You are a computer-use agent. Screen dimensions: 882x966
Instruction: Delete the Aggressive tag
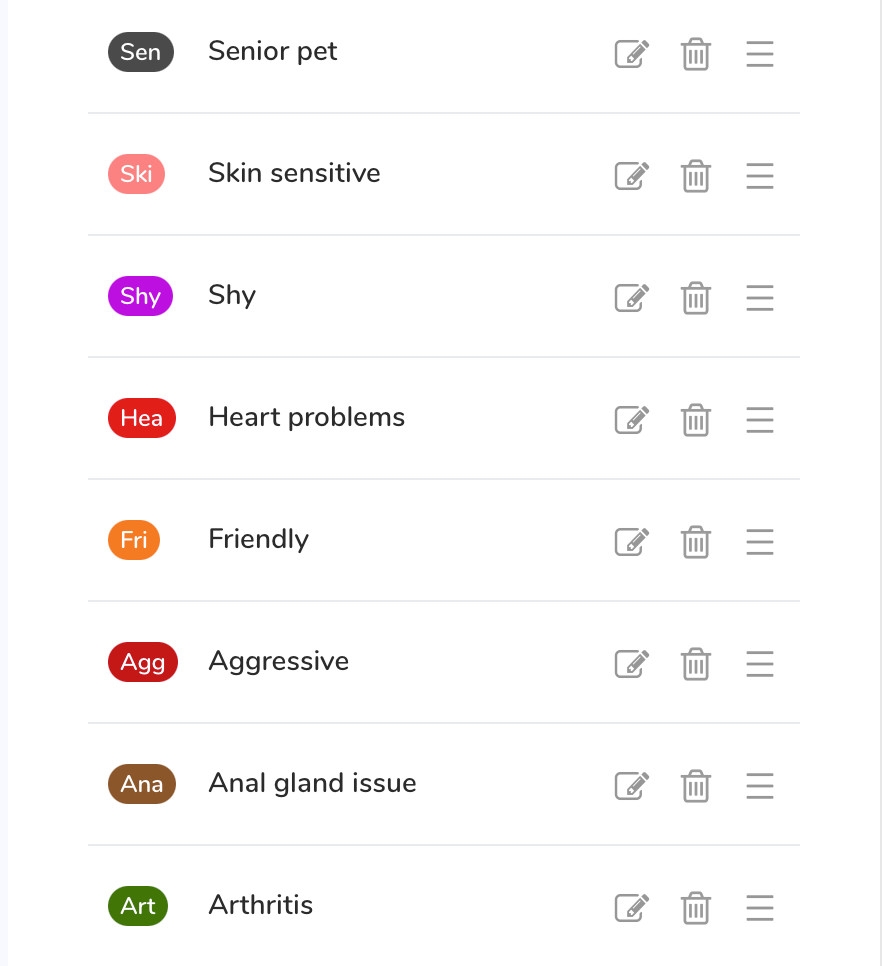695,664
